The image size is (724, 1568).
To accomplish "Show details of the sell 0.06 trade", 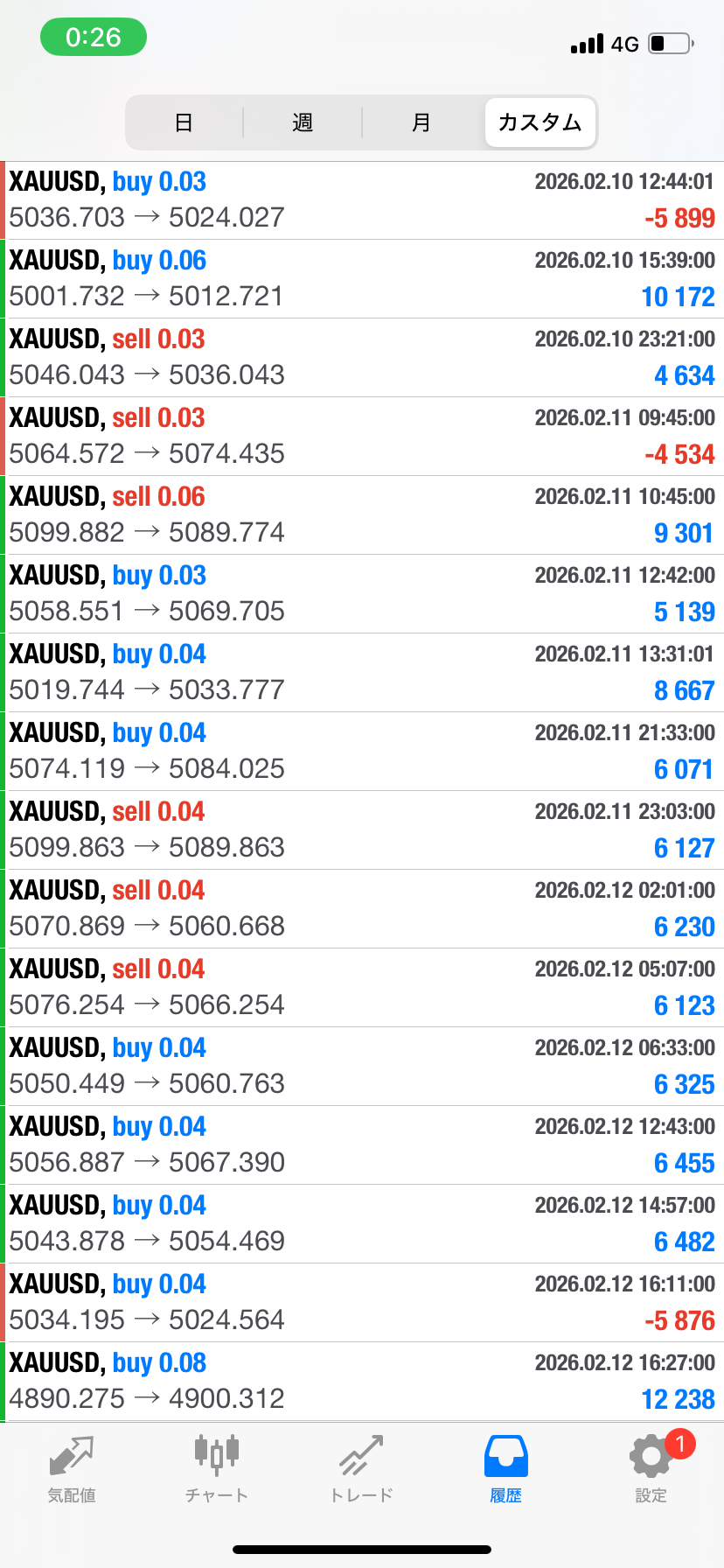I will coord(362,515).
